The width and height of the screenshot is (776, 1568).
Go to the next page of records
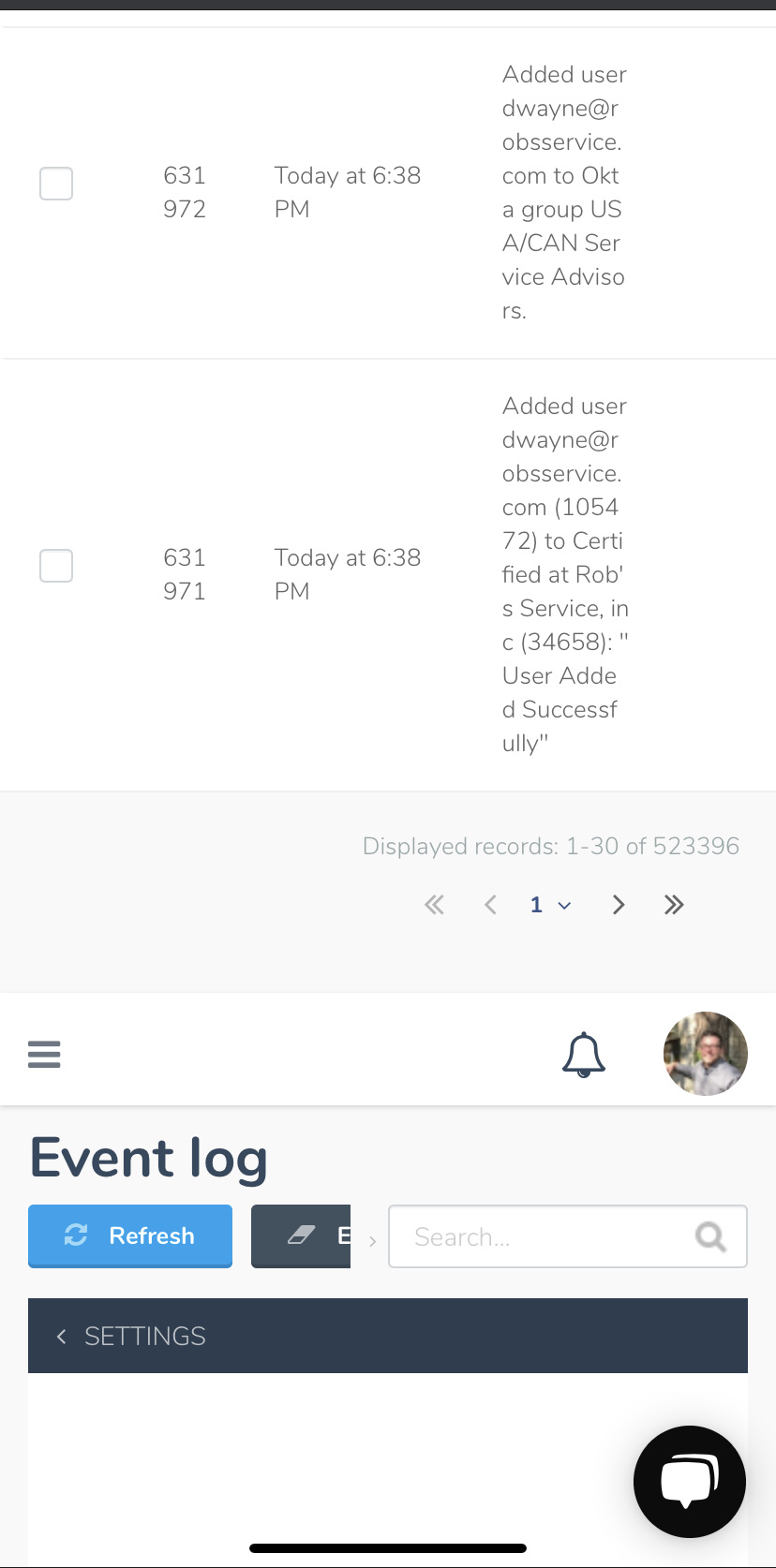pyautogui.click(x=619, y=905)
